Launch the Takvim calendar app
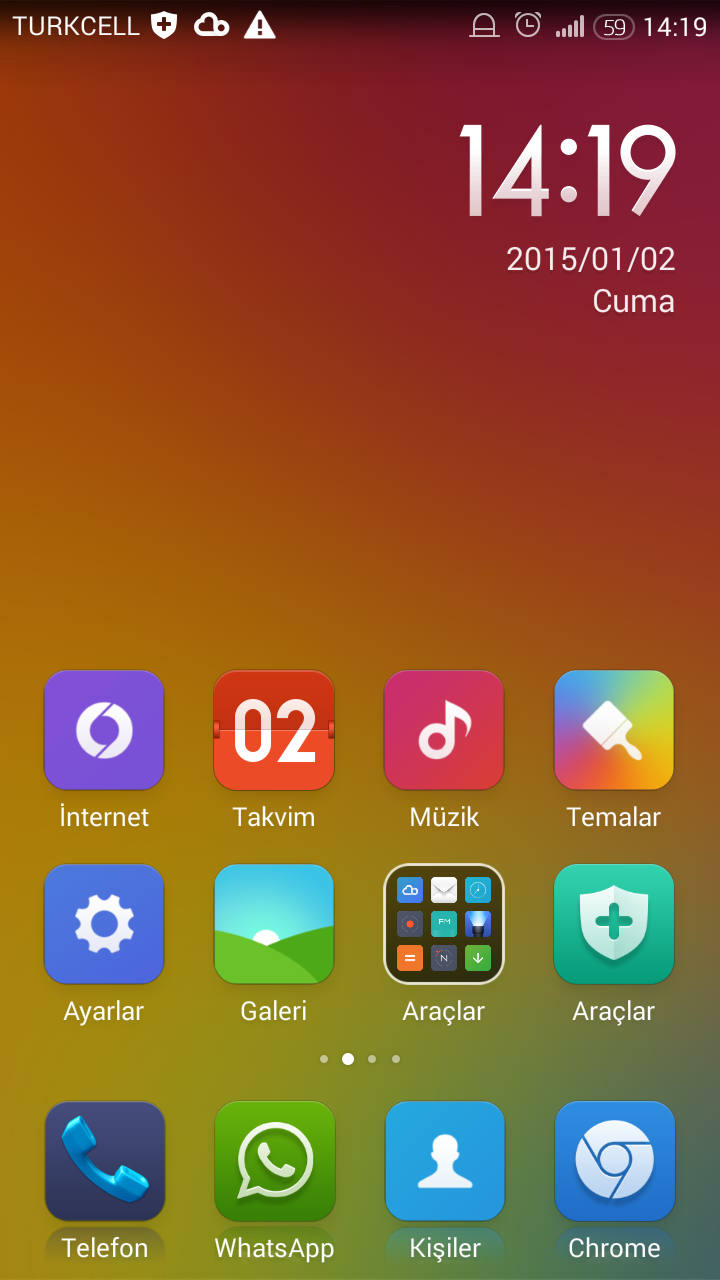This screenshot has height=1280, width=720. click(x=274, y=731)
